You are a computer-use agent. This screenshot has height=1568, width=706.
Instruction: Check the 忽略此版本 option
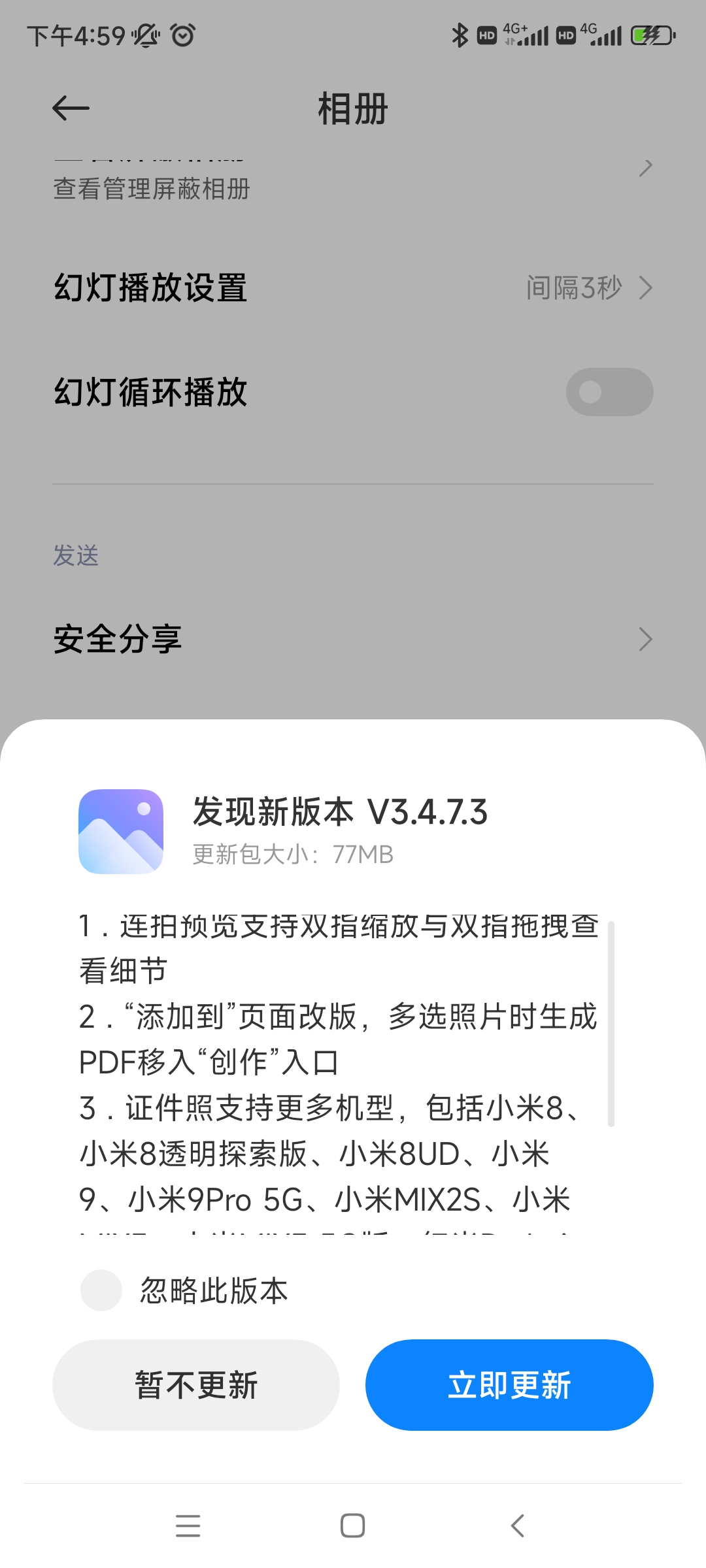pos(101,1290)
